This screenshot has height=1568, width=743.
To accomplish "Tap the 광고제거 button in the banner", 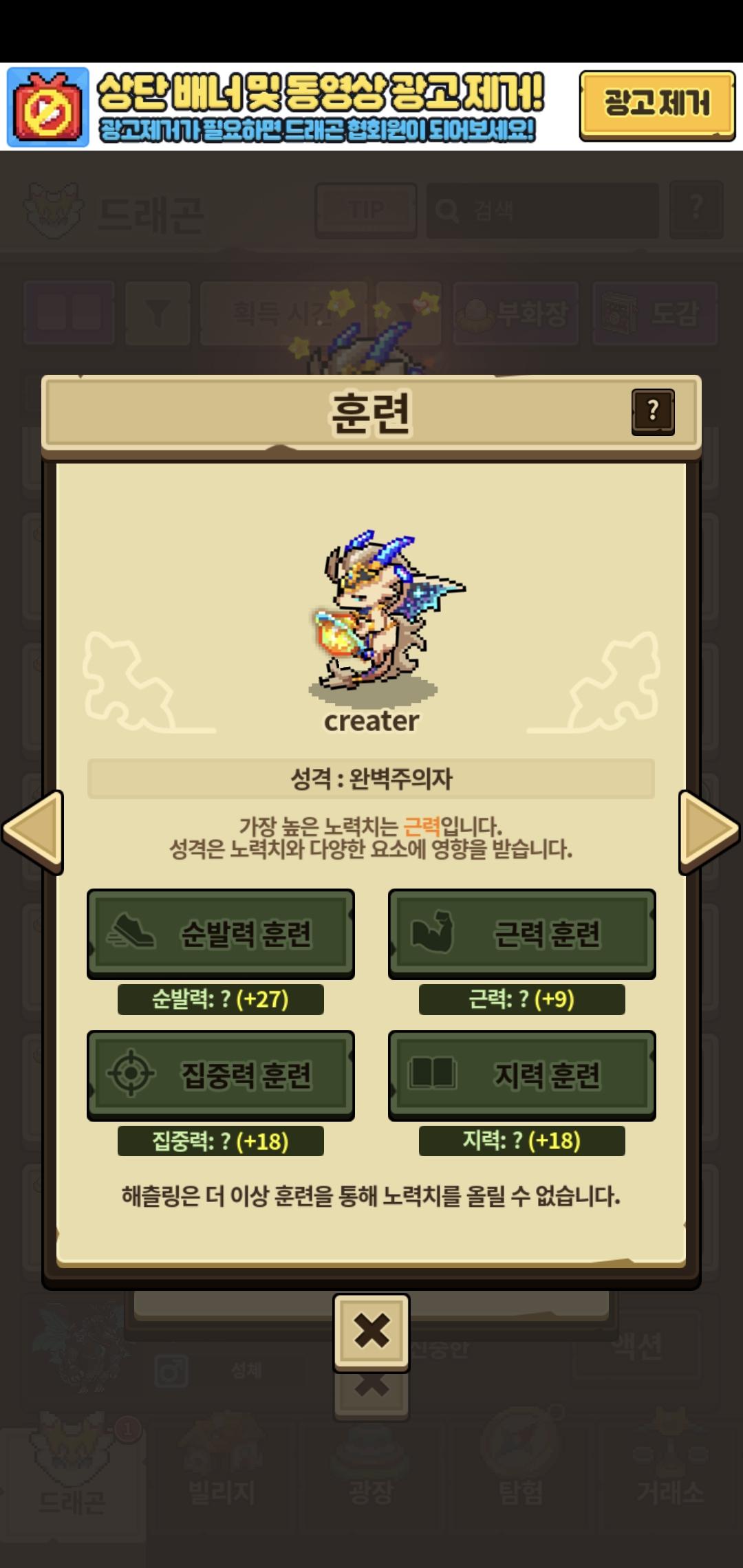I will pos(657,105).
